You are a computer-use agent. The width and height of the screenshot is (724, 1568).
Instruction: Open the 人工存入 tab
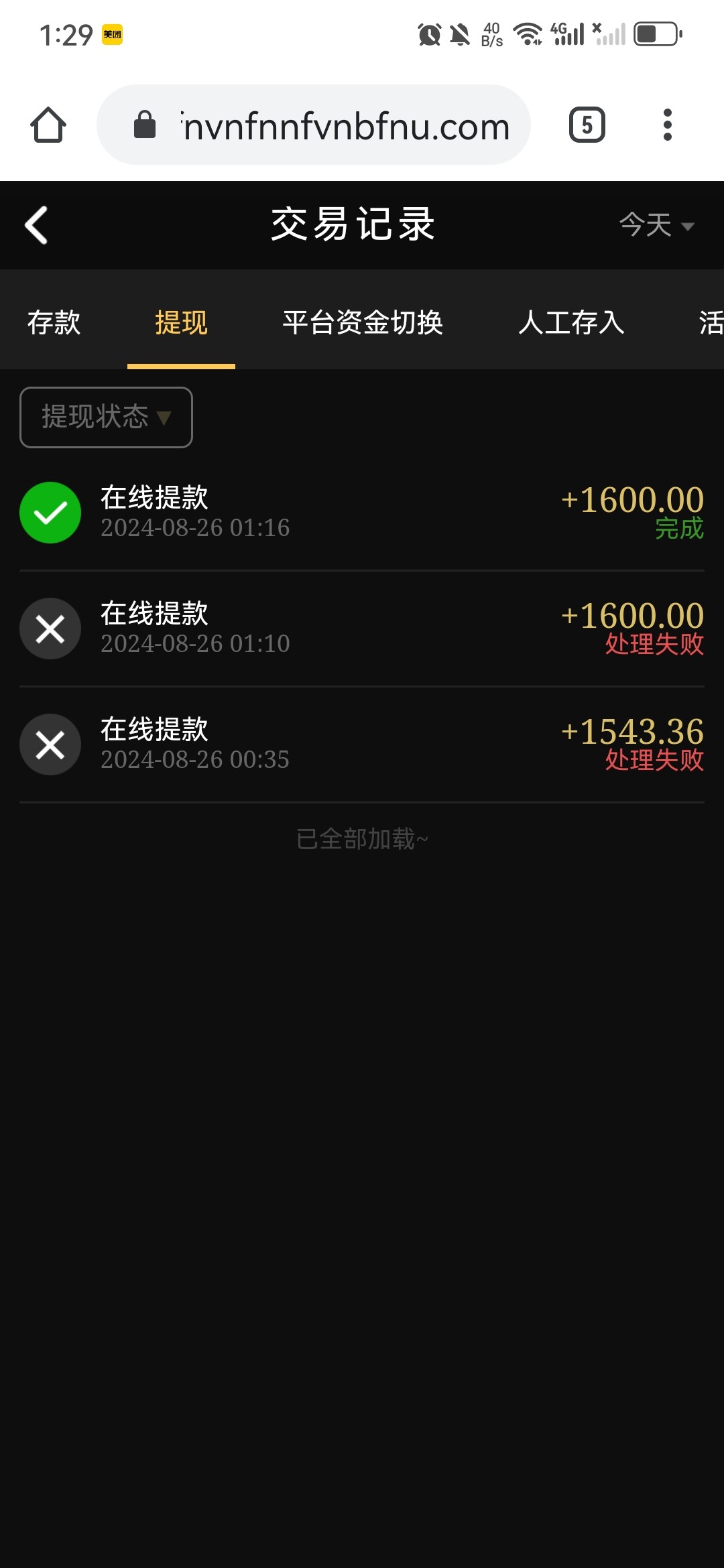[571, 322]
